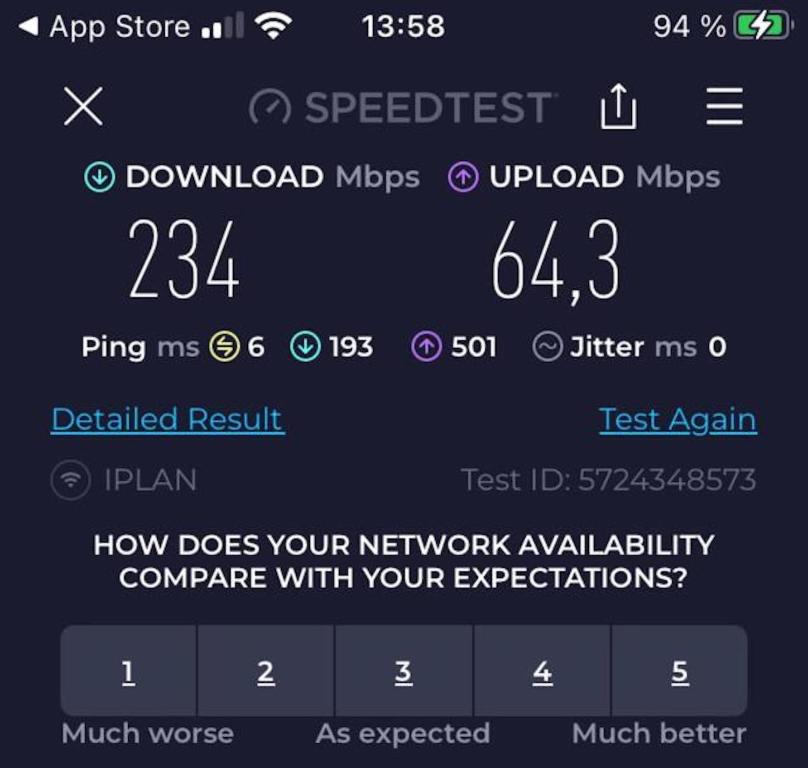Select rating 2 for network availability
The height and width of the screenshot is (768, 808).
pos(266,671)
